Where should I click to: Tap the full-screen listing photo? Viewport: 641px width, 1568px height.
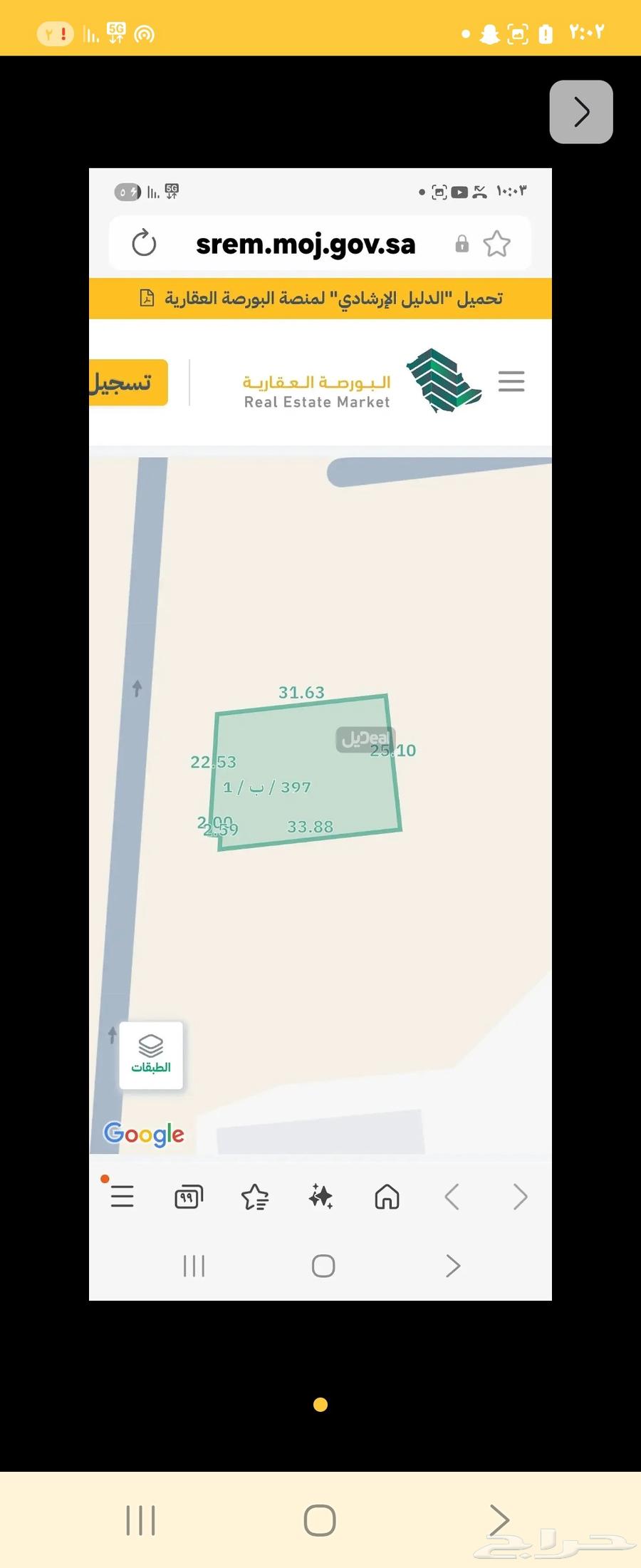[320, 734]
